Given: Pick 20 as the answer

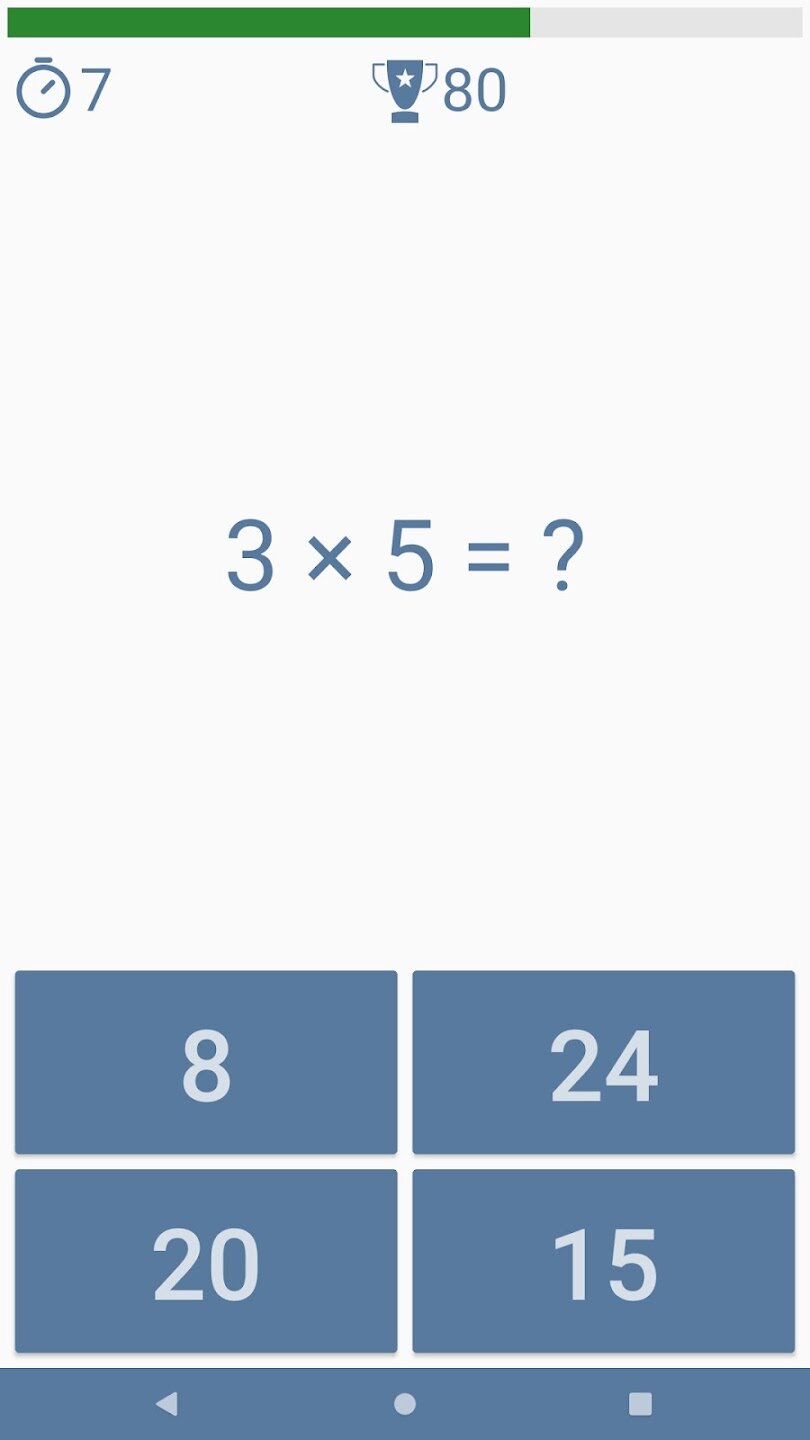Looking at the screenshot, I should point(206,1261).
